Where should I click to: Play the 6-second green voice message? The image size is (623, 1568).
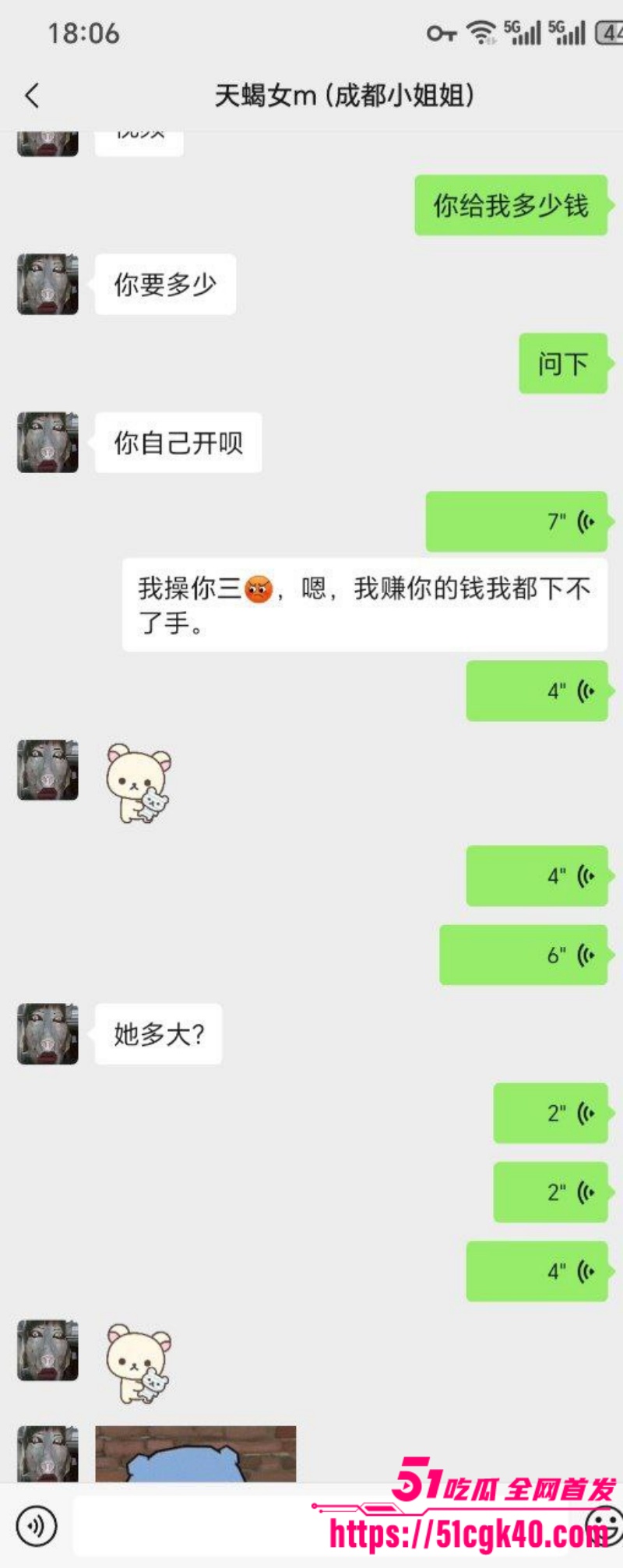(x=524, y=955)
